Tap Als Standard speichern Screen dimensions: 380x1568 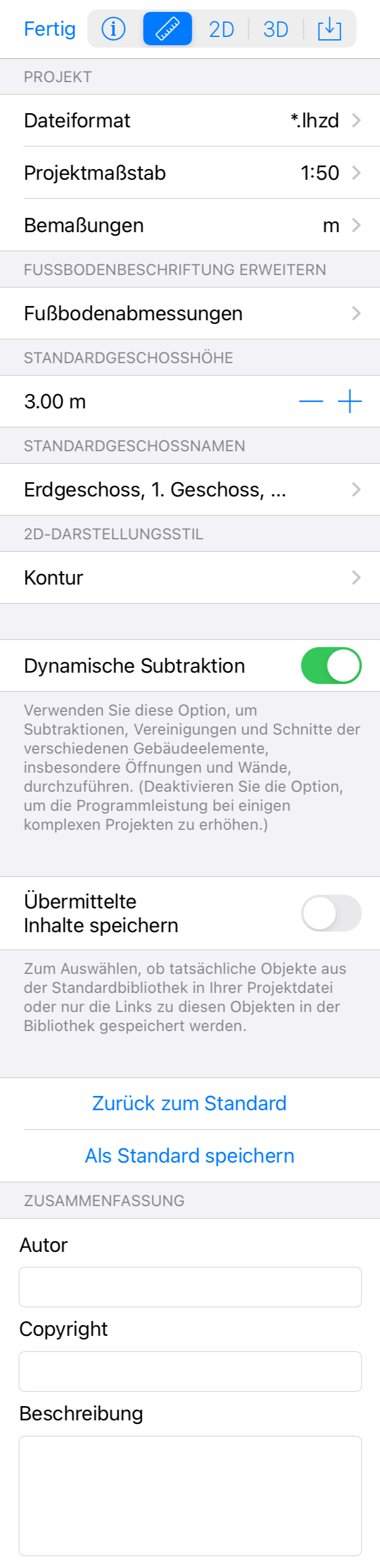click(189, 1156)
